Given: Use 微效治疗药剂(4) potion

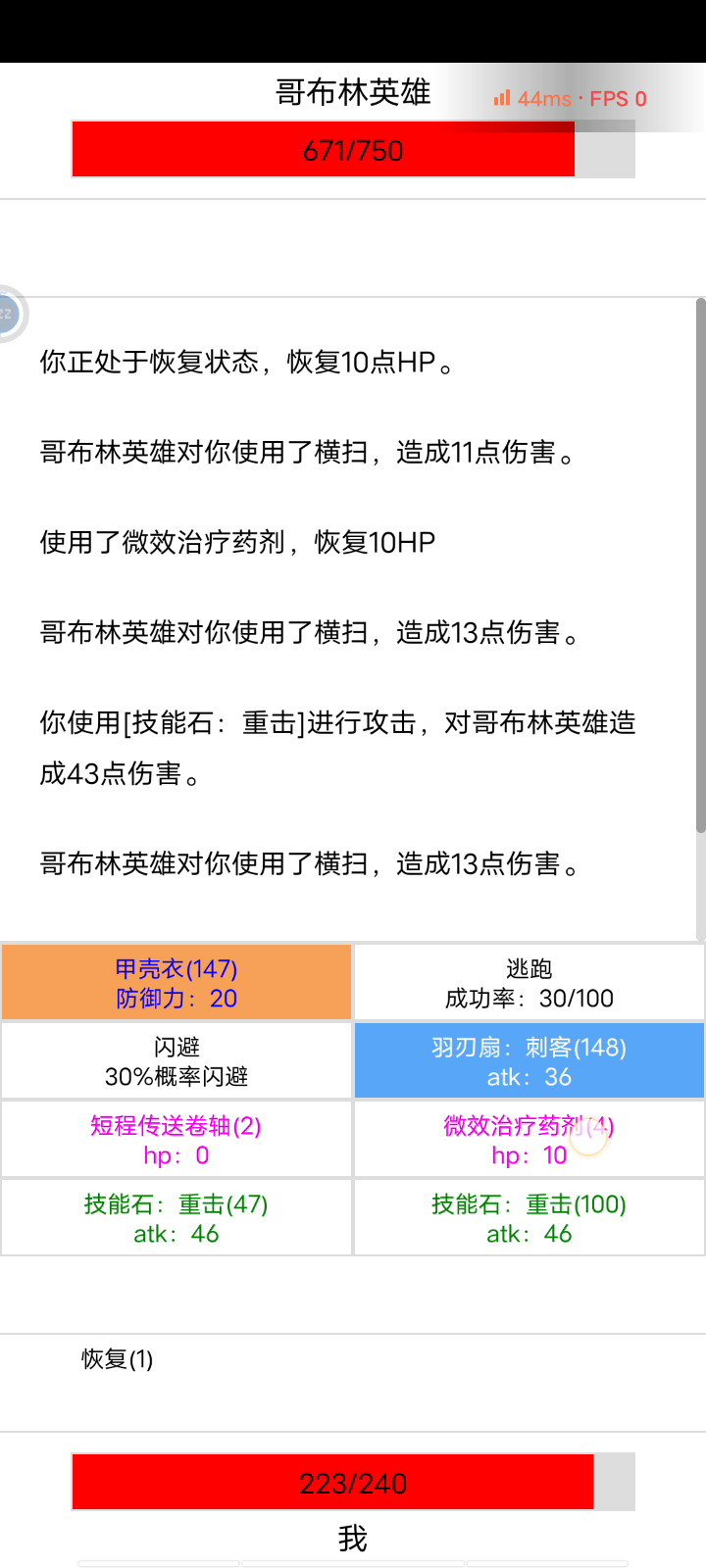Looking at the screenshot, I should (x=529, y=1139).
